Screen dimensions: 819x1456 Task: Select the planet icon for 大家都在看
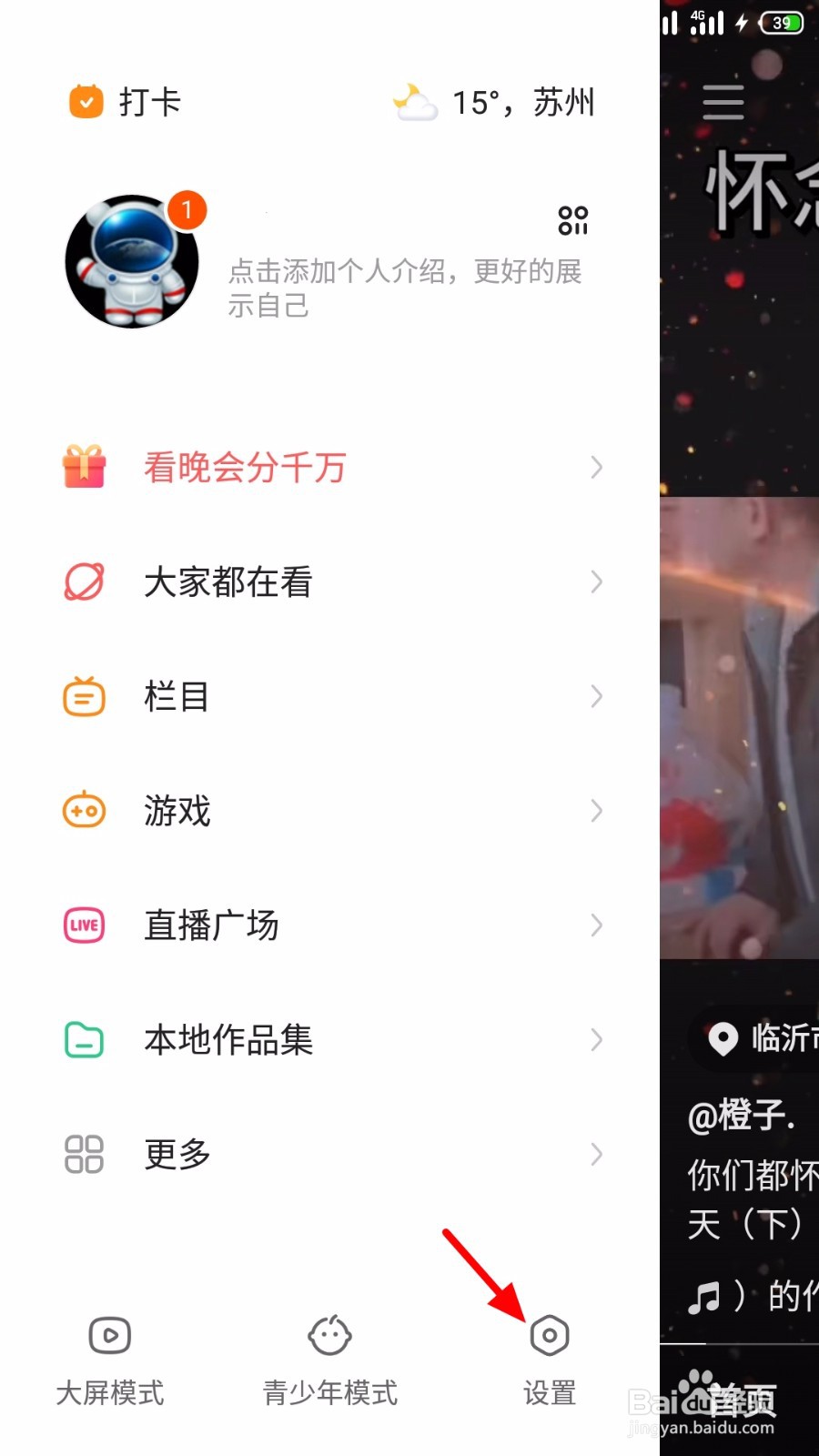[x=83, y=581]
